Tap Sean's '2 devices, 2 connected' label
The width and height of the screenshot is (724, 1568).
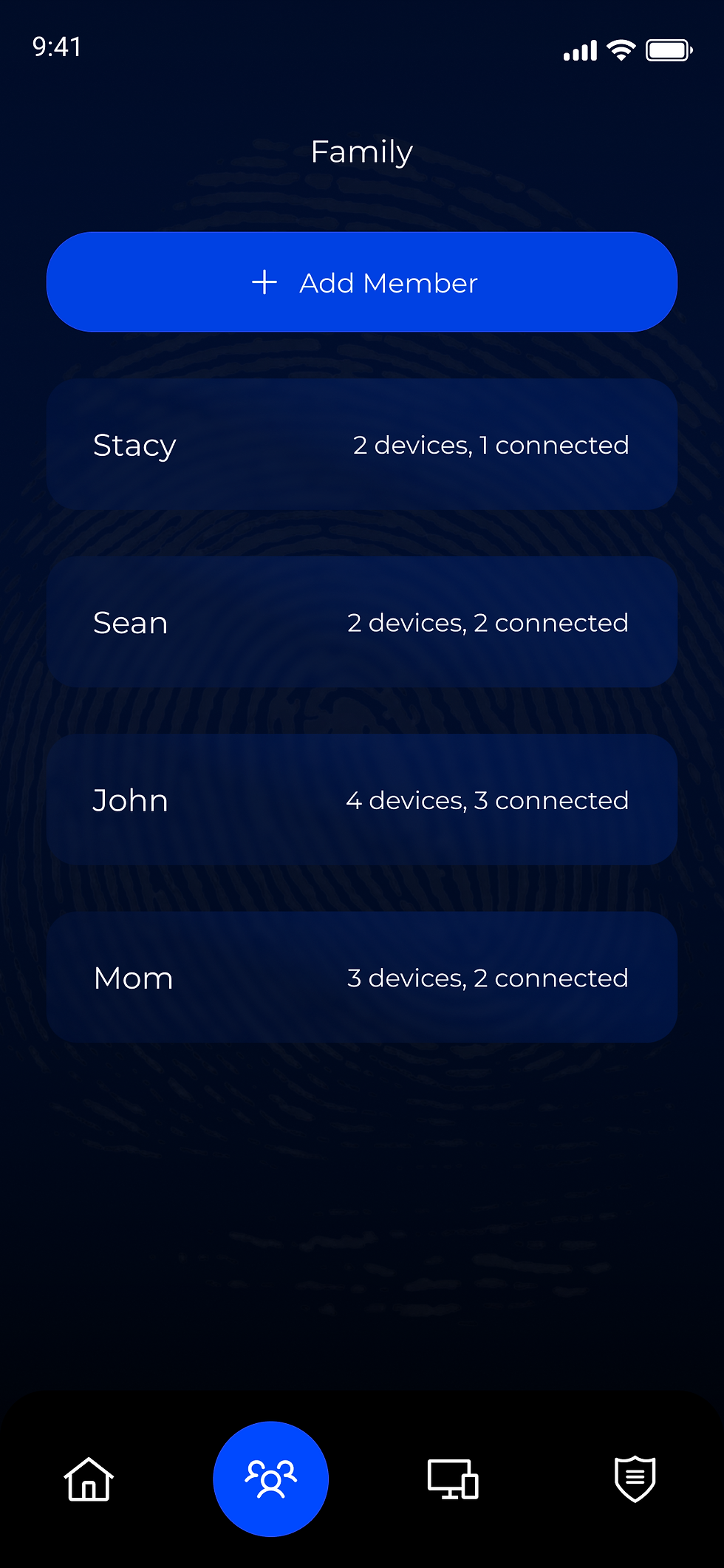pyautogui.click(x=488, y=622)
